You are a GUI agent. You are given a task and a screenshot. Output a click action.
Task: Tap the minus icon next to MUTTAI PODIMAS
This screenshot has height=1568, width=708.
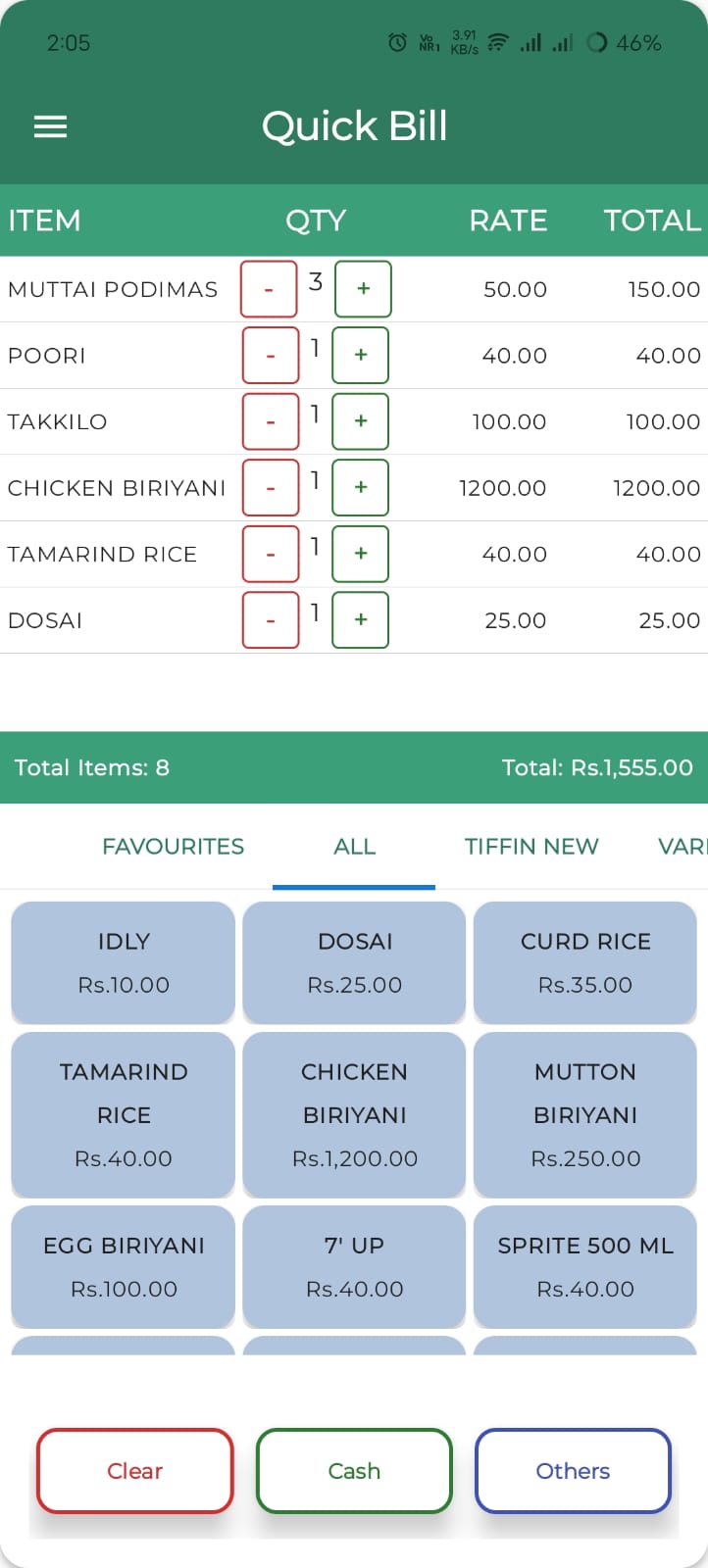click(269, 289)
